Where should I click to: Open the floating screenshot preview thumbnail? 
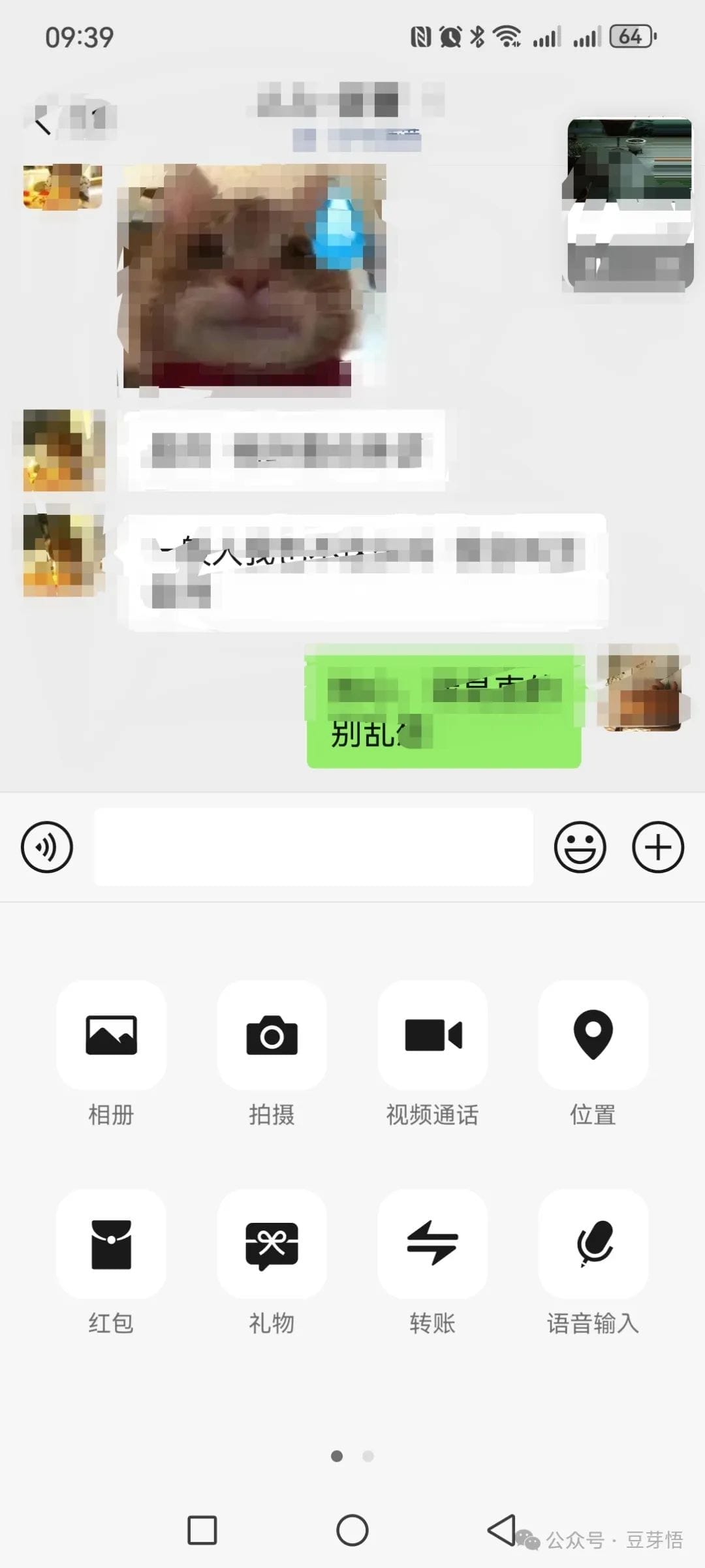[x=629, y=204]
